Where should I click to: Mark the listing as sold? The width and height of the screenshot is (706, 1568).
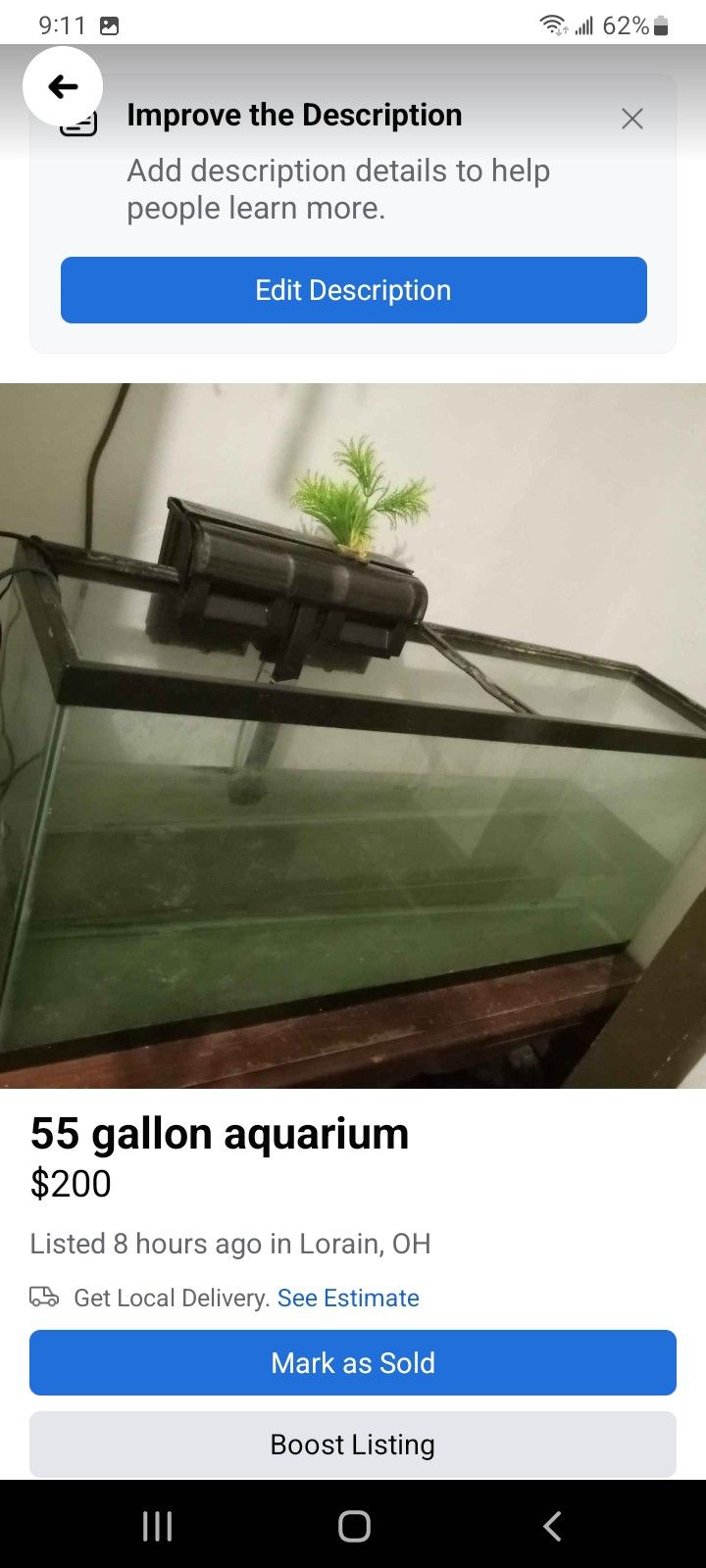click(x=353, y=1362)
